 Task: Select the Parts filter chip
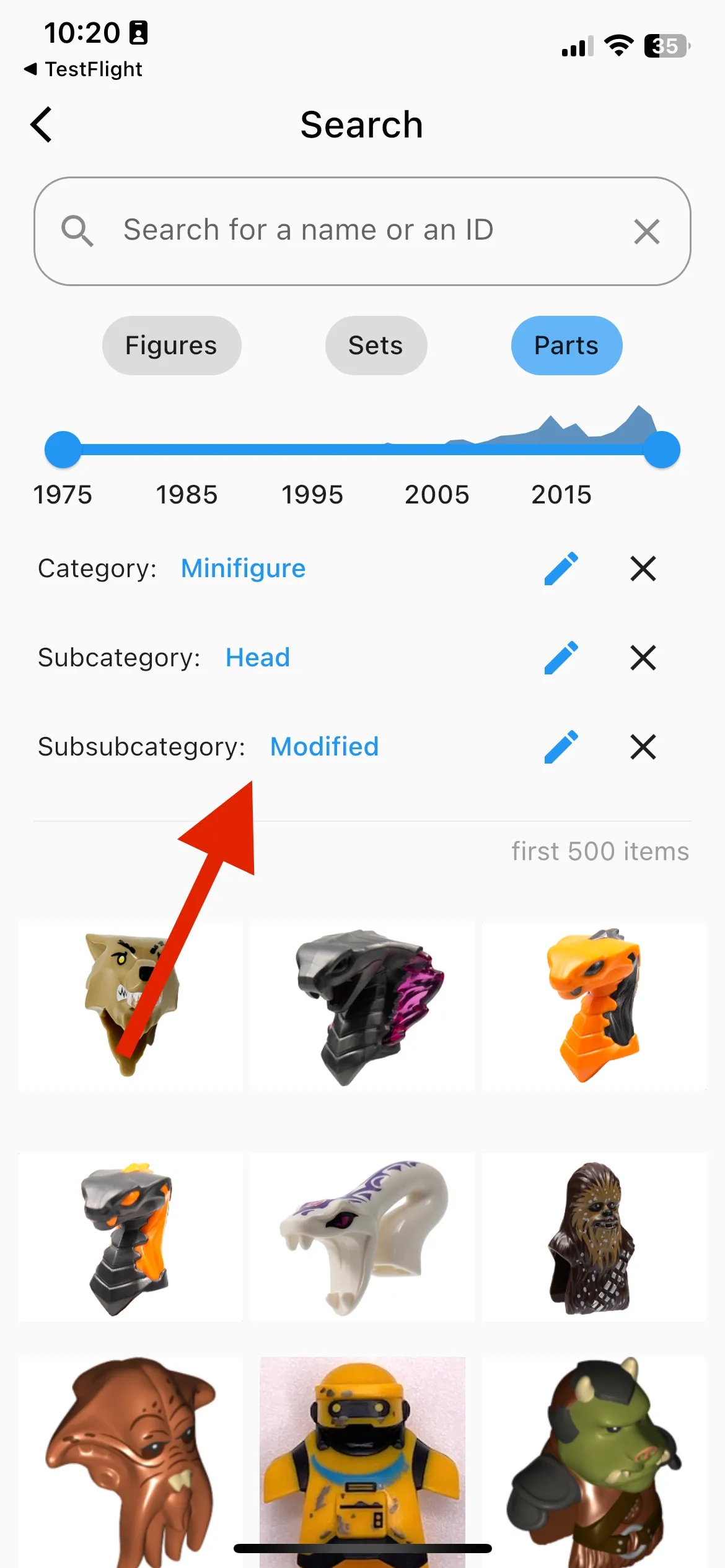(566, 346)
